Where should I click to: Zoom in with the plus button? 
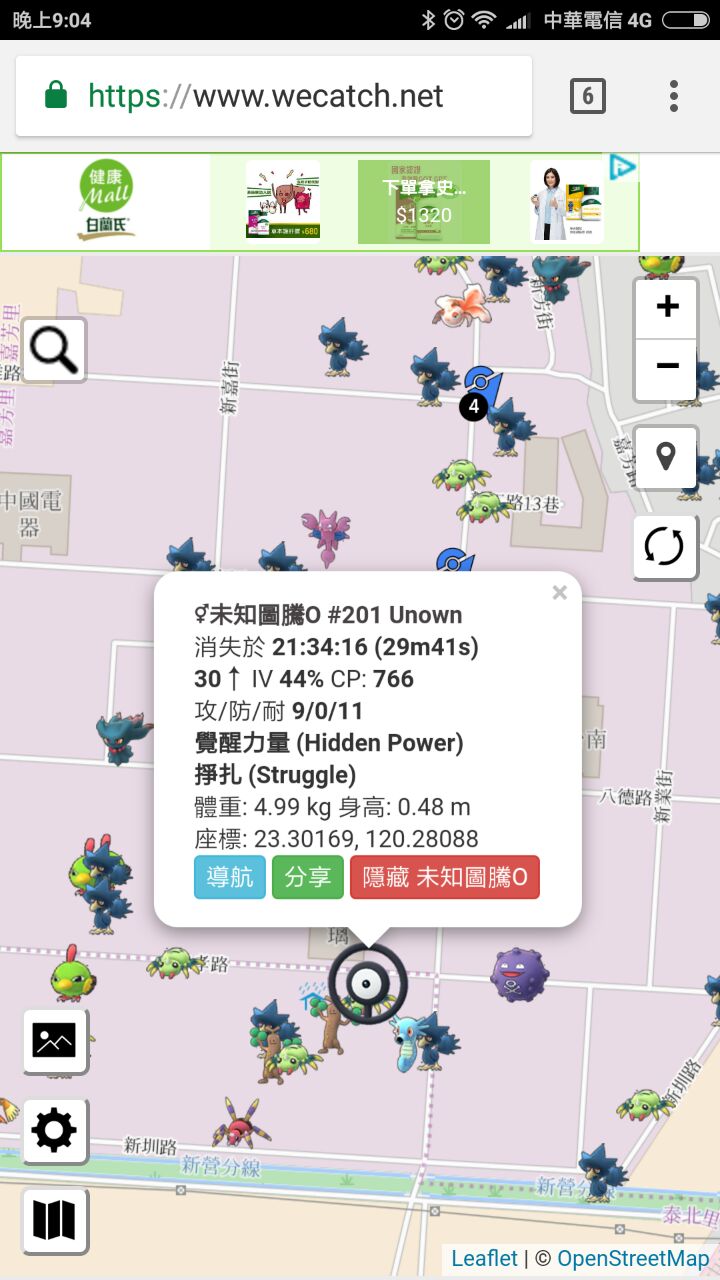(x=666, y=307)
